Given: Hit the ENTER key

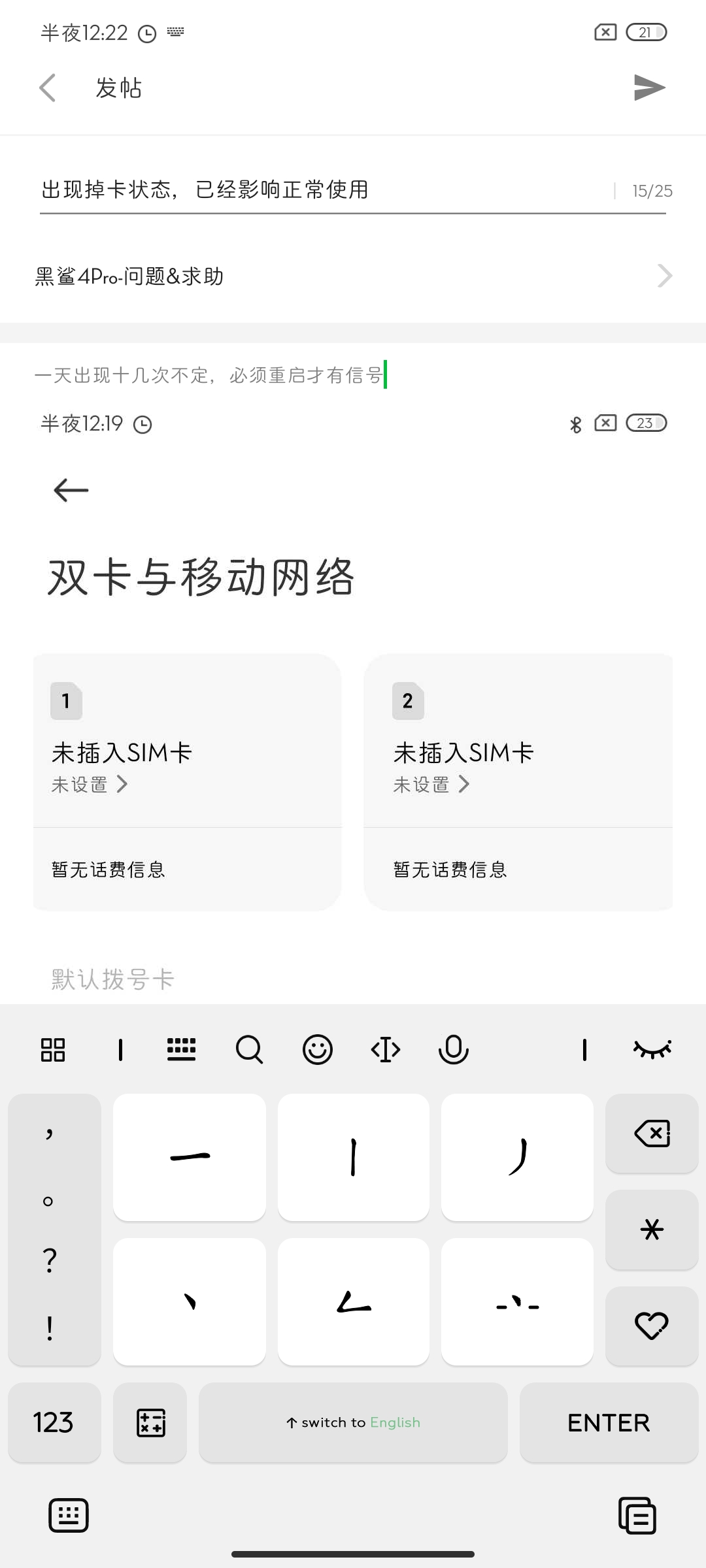Looking at the screenshot, I should pyautogui.click(x=609, y=1422).
